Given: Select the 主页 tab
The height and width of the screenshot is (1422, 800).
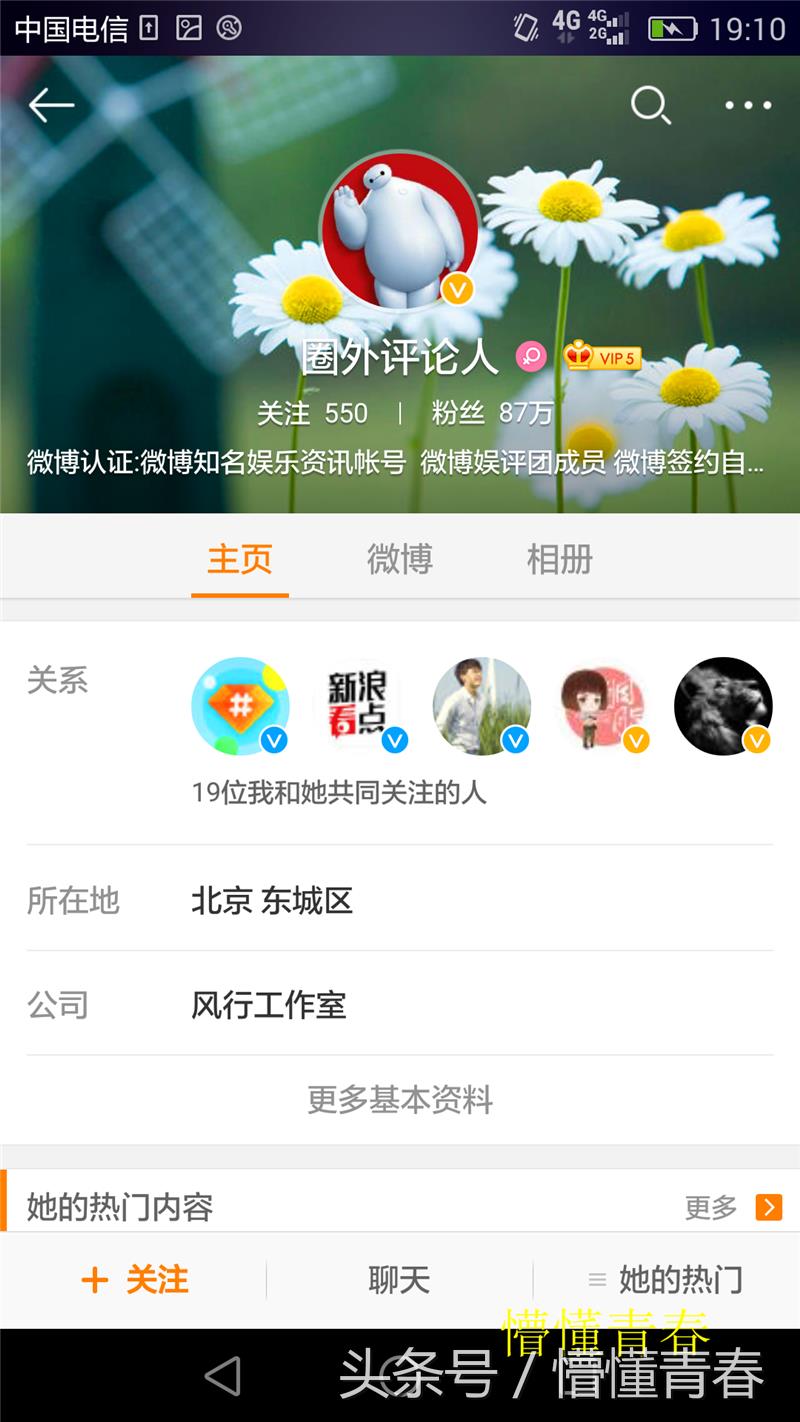Looking at the screenshot, I should [240, 559].
